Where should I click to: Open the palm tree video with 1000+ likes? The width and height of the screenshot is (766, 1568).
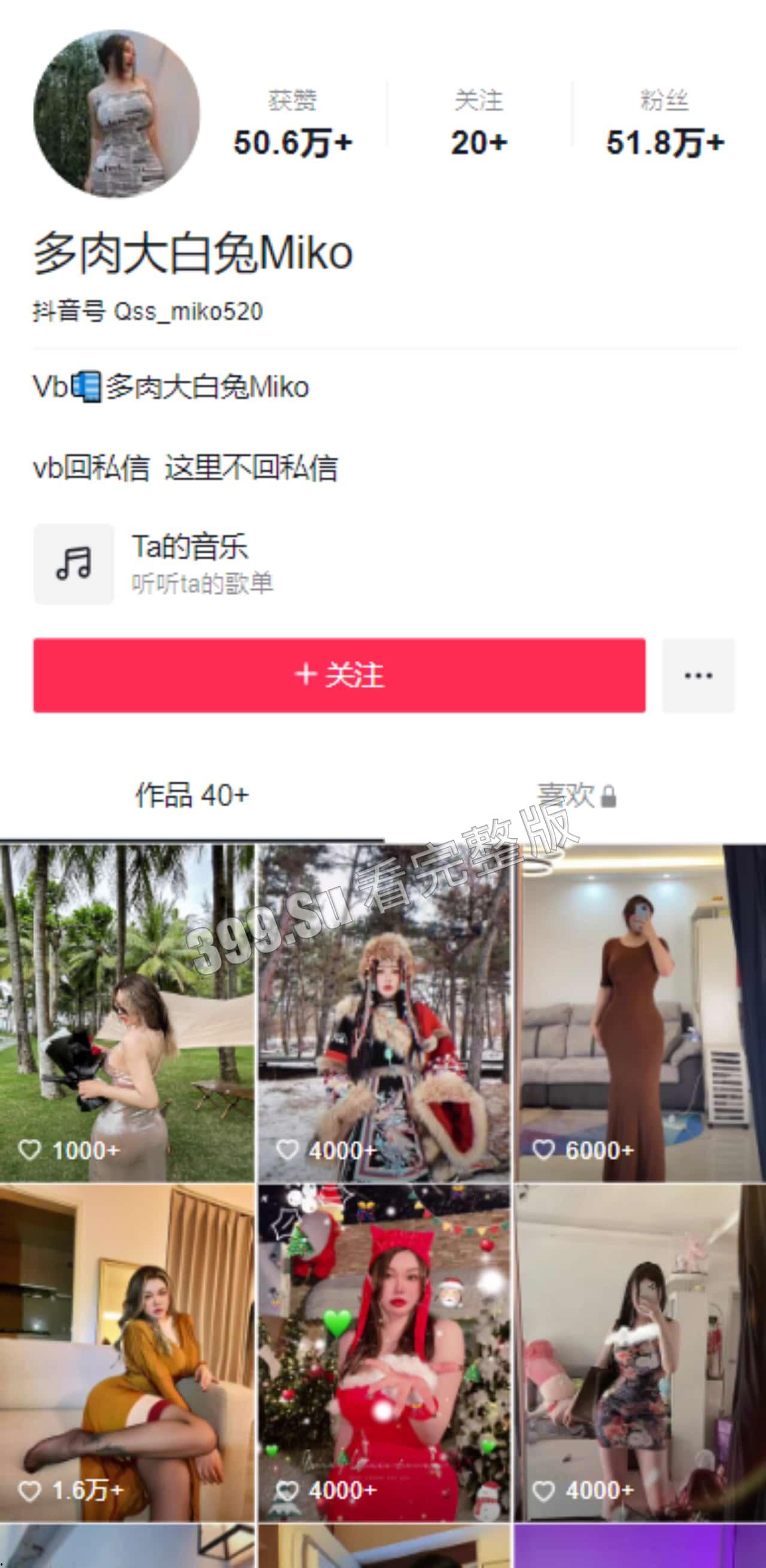point(126,1012)
